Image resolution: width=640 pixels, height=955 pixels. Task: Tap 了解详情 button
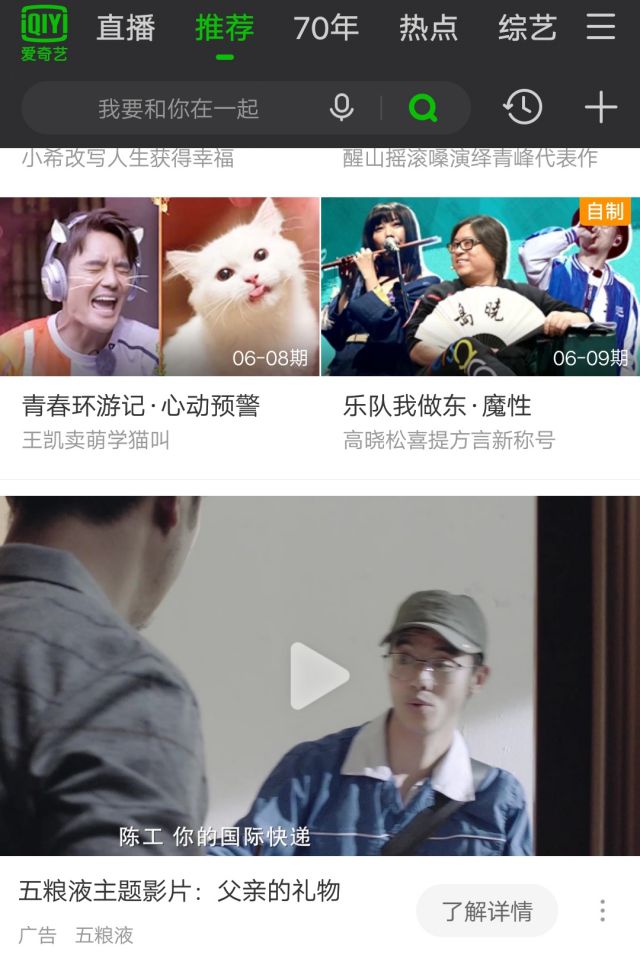(487, 911)
